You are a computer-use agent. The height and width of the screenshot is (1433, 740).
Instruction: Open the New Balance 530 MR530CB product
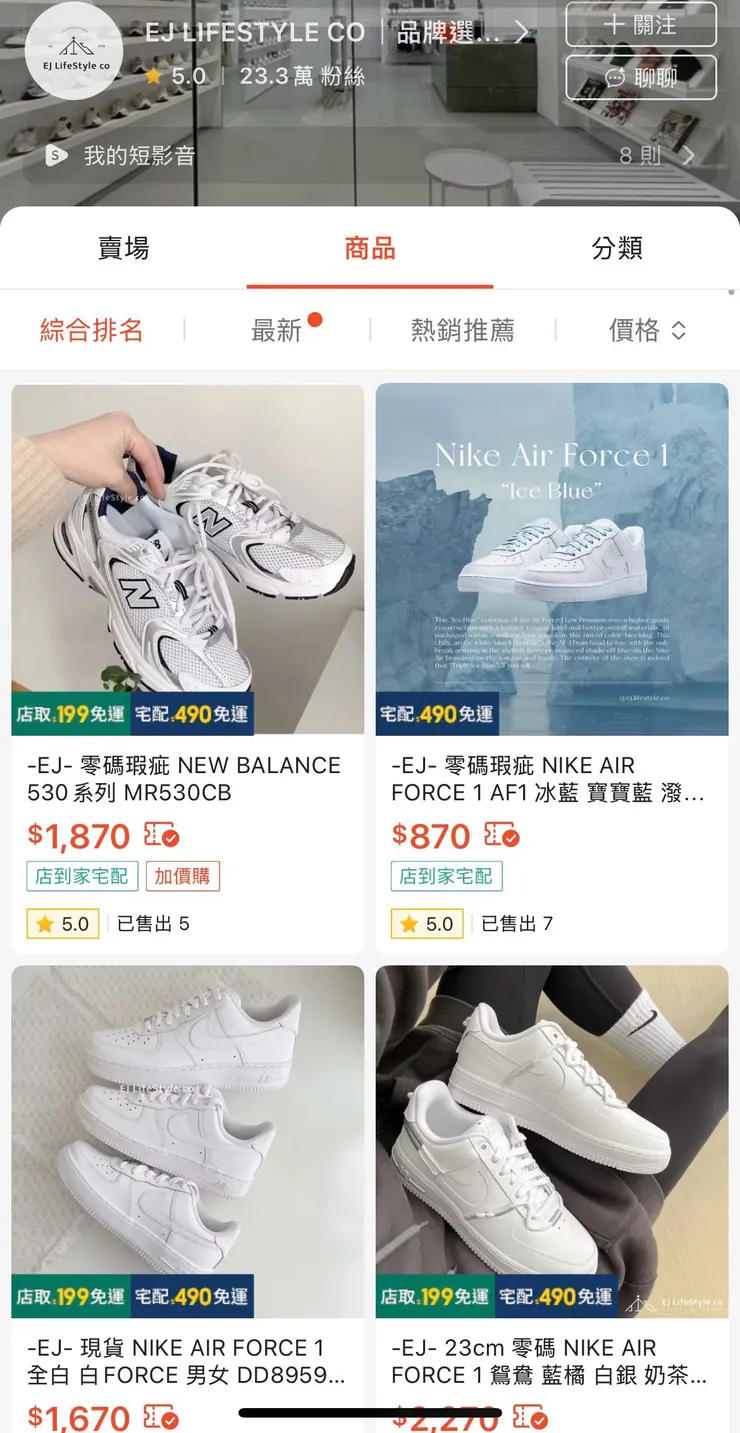[188, 560]
